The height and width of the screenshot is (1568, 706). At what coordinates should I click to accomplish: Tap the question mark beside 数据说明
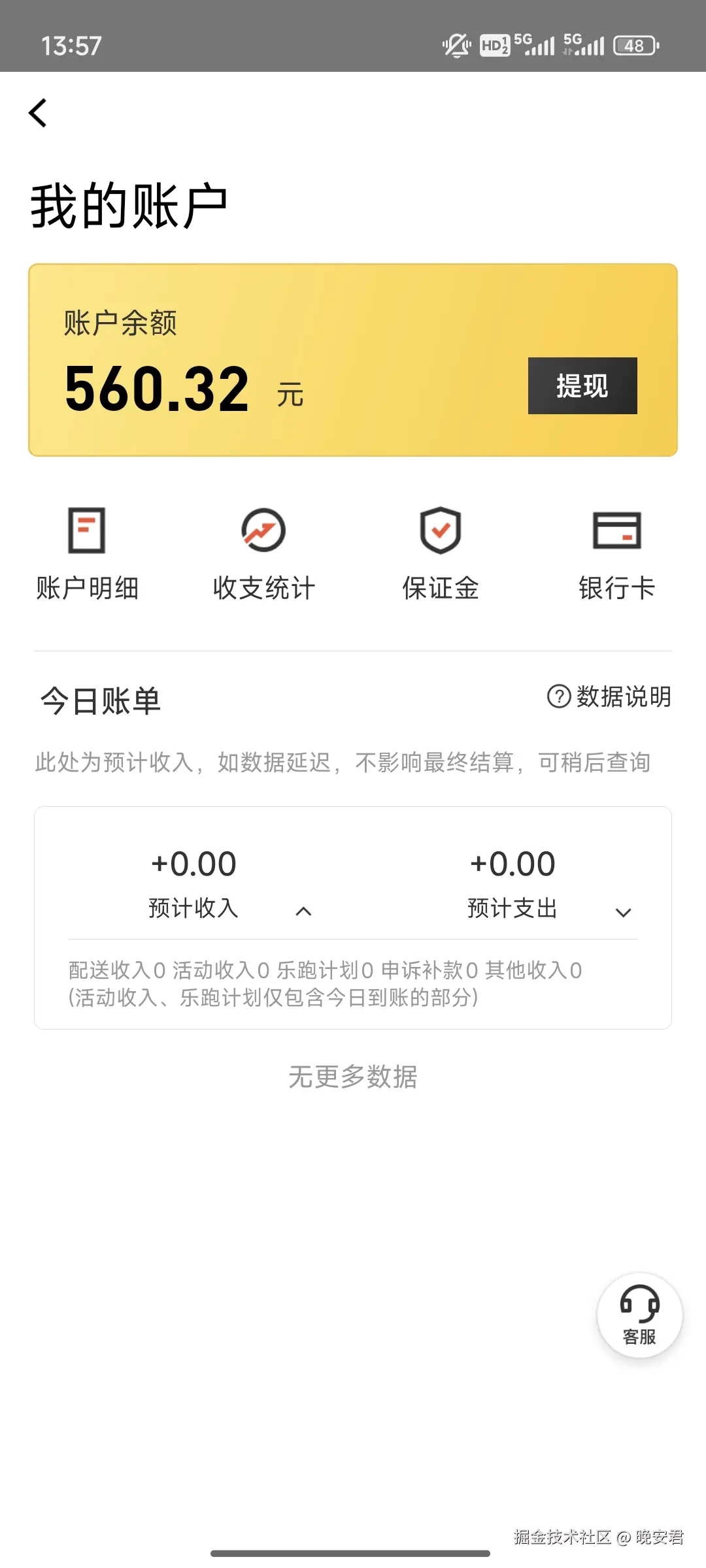(558, 696)
